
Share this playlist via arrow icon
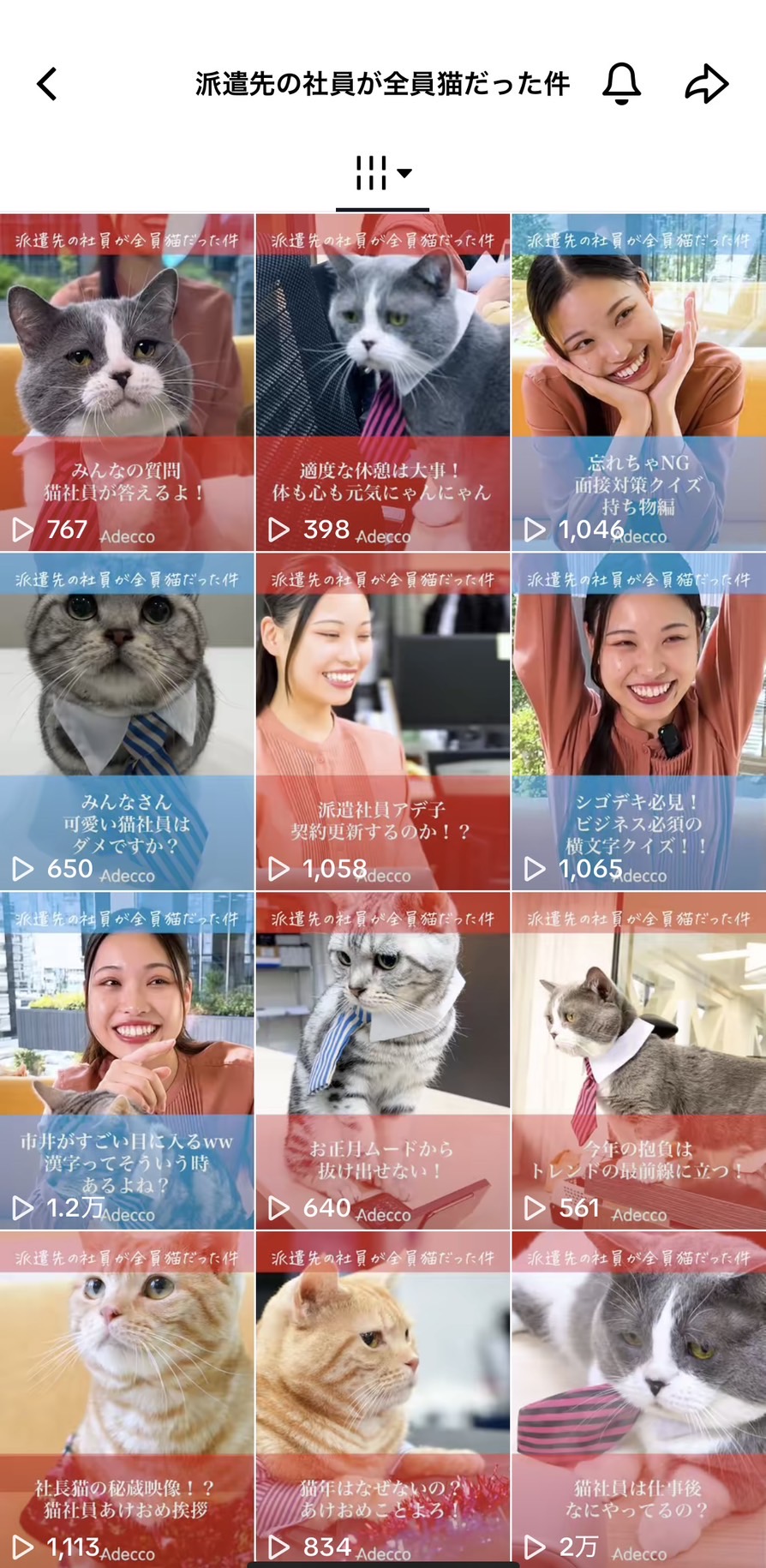click(x=707, y=84)
